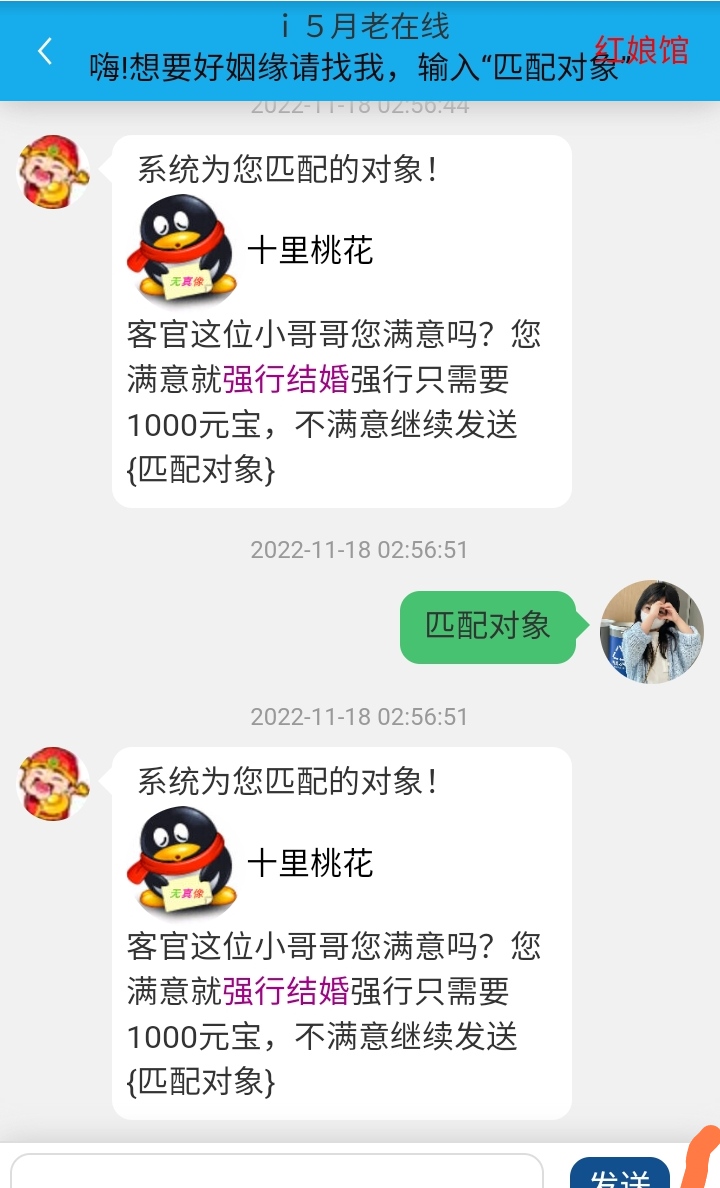Select the chat title i 5月老在线

(360, 27)
